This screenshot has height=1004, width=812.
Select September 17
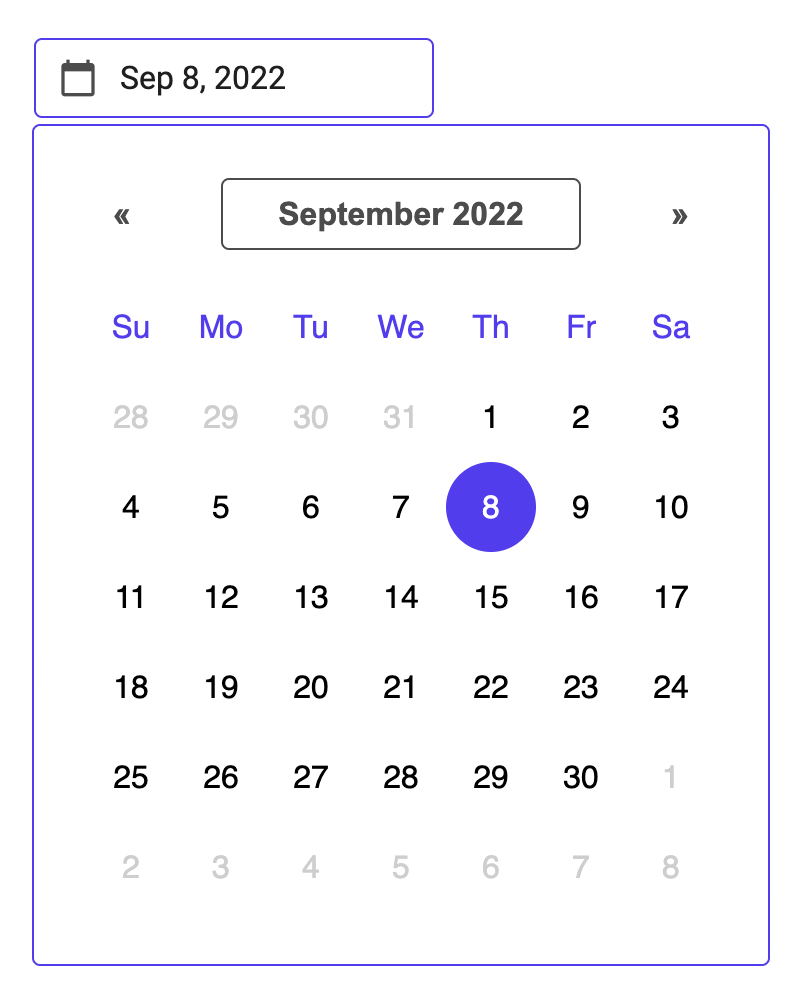[670, 597]
